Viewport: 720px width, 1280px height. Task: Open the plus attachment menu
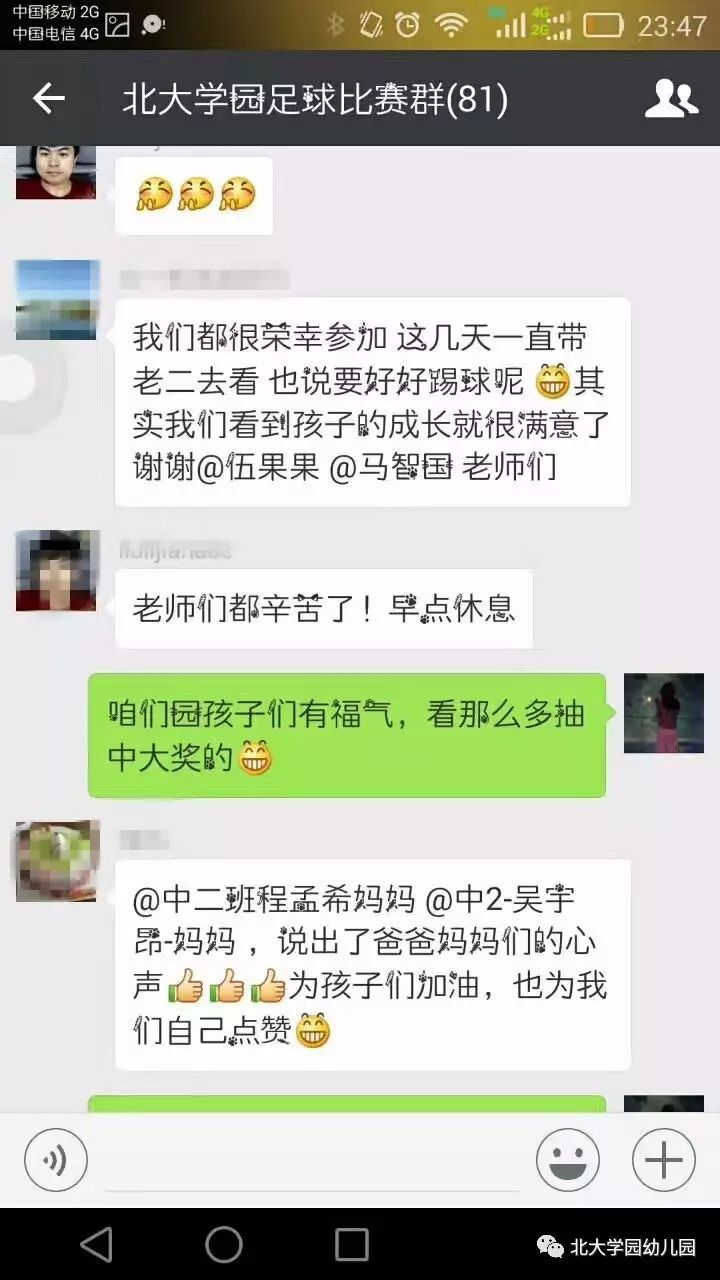click(664, 1160)
